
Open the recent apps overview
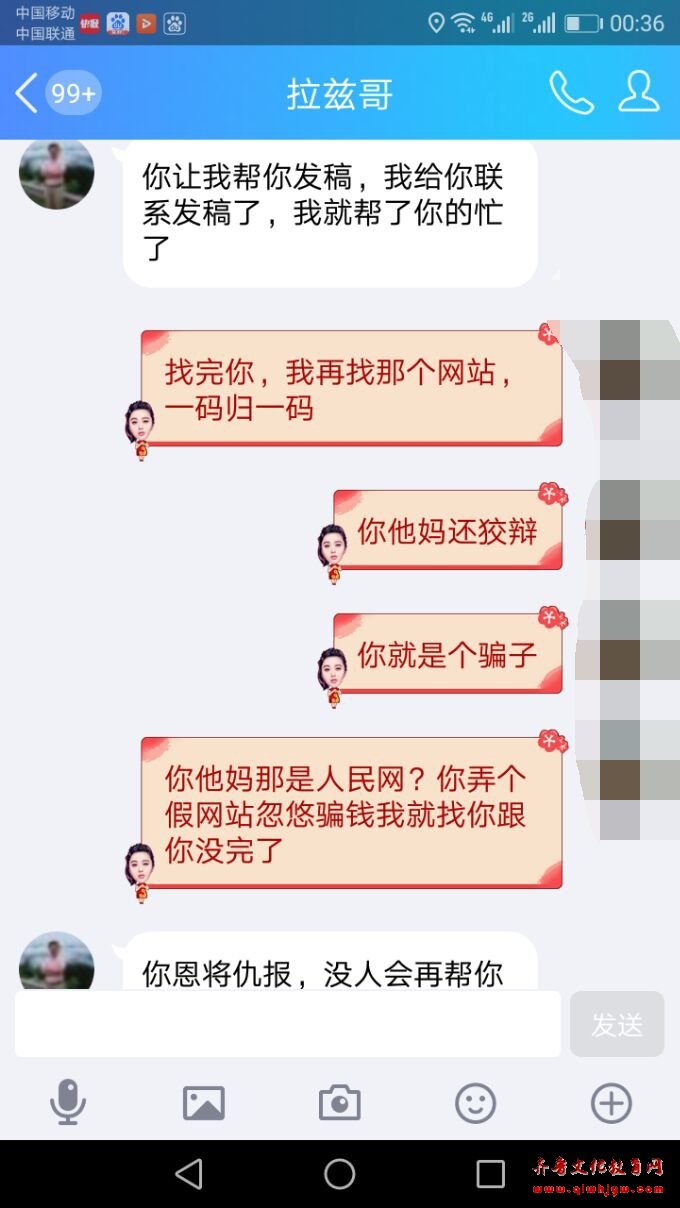pos(490,1174)
